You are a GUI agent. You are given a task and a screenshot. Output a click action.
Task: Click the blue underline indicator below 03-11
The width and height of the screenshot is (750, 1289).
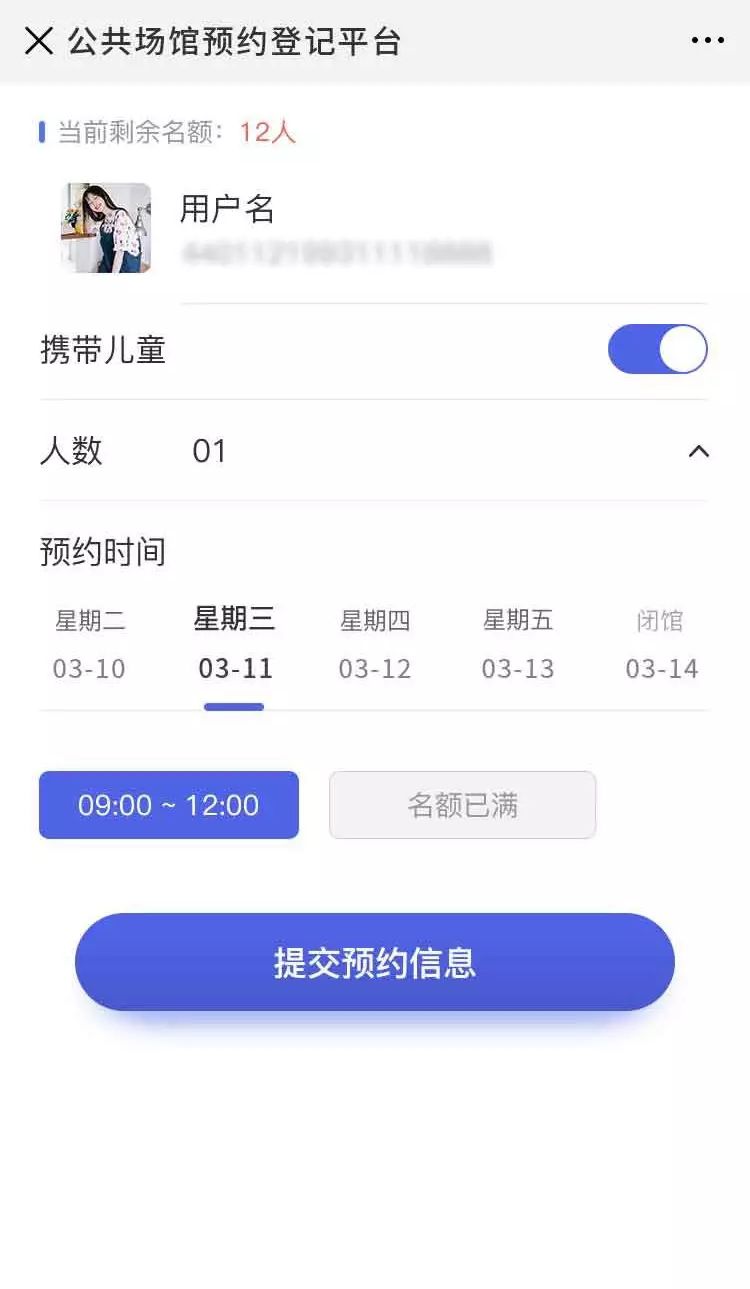pos(234,707)
